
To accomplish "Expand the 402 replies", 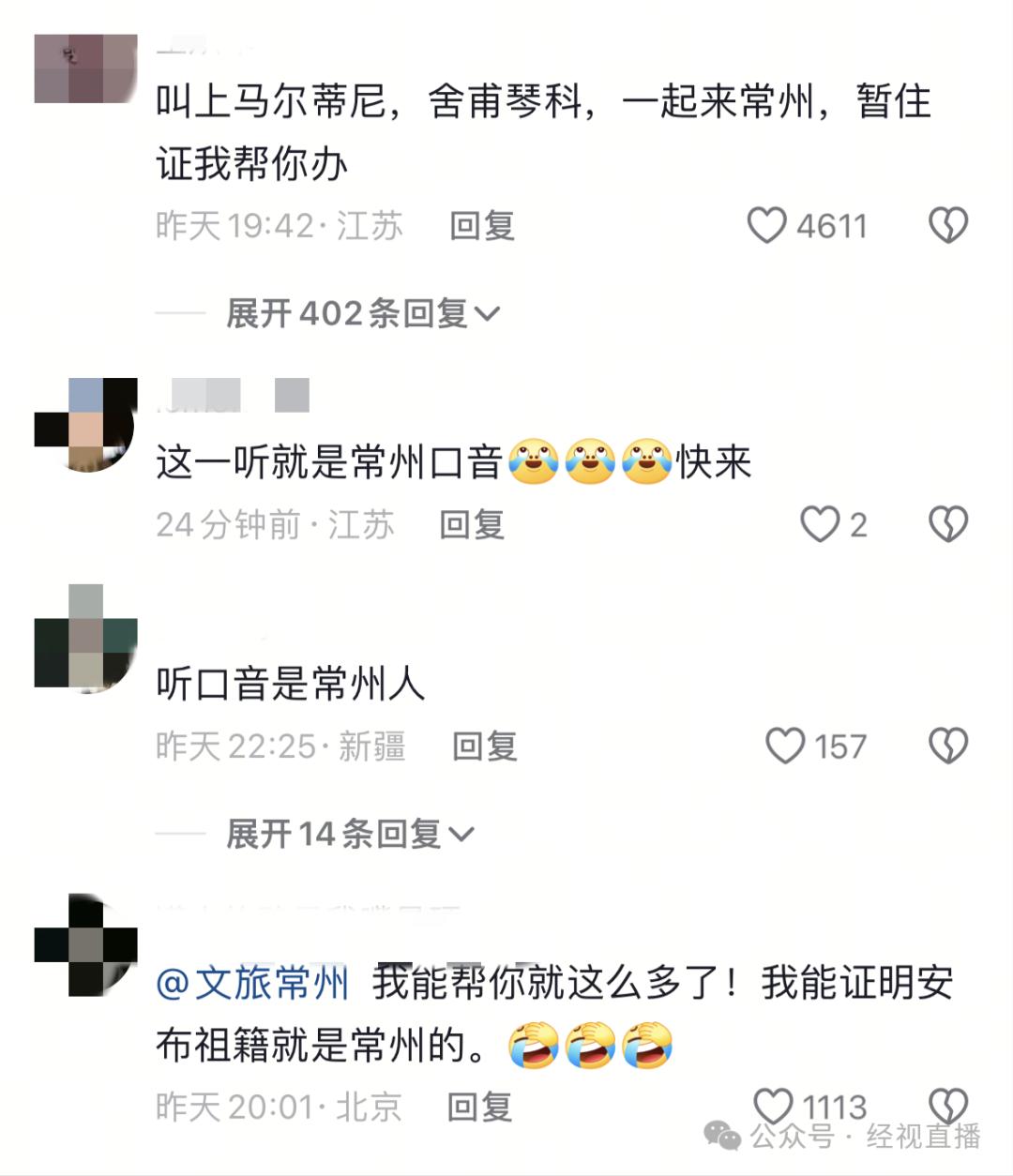I will [362, 313].
